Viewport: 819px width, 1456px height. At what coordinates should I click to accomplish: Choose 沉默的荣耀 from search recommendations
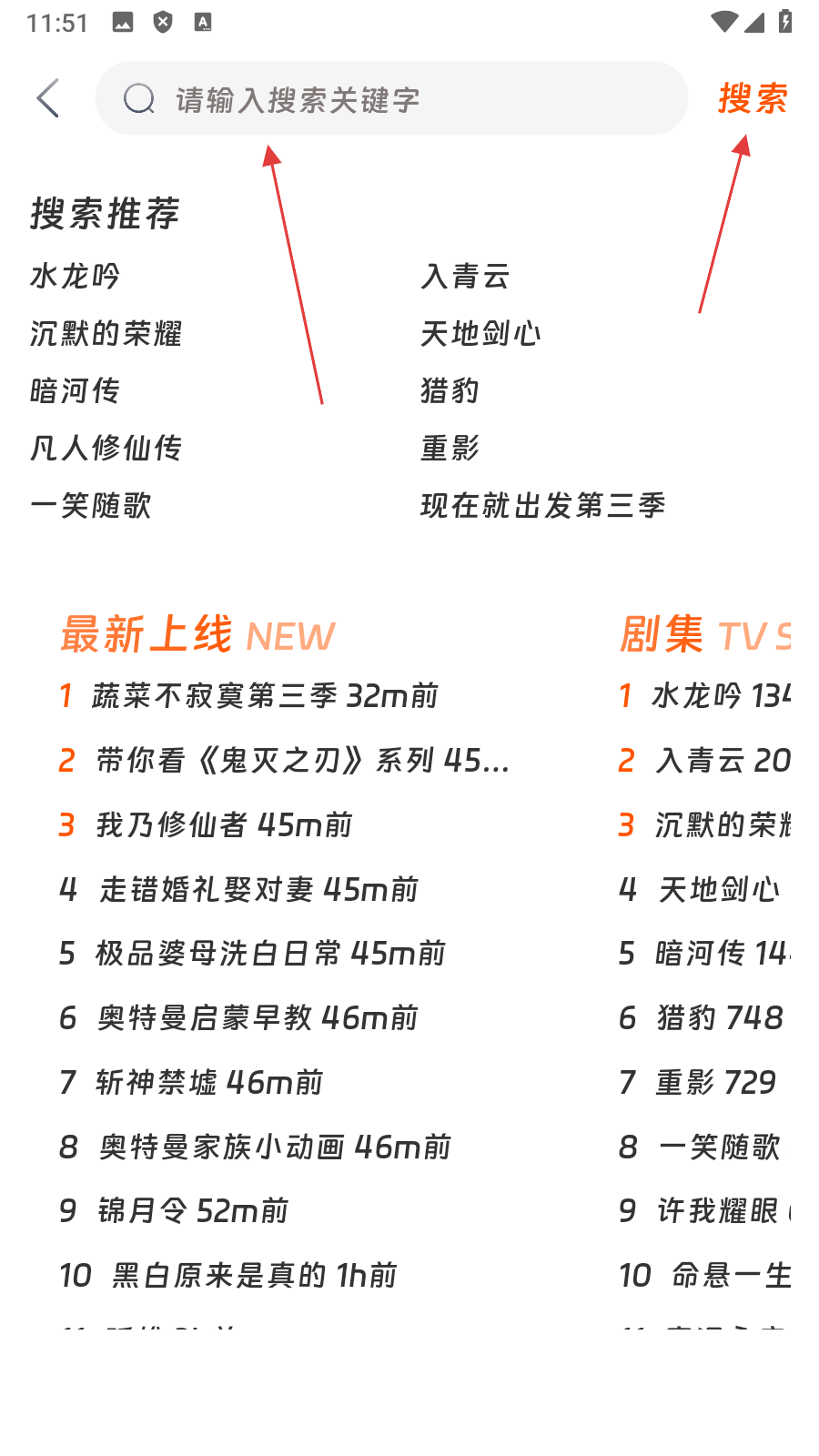106,334
